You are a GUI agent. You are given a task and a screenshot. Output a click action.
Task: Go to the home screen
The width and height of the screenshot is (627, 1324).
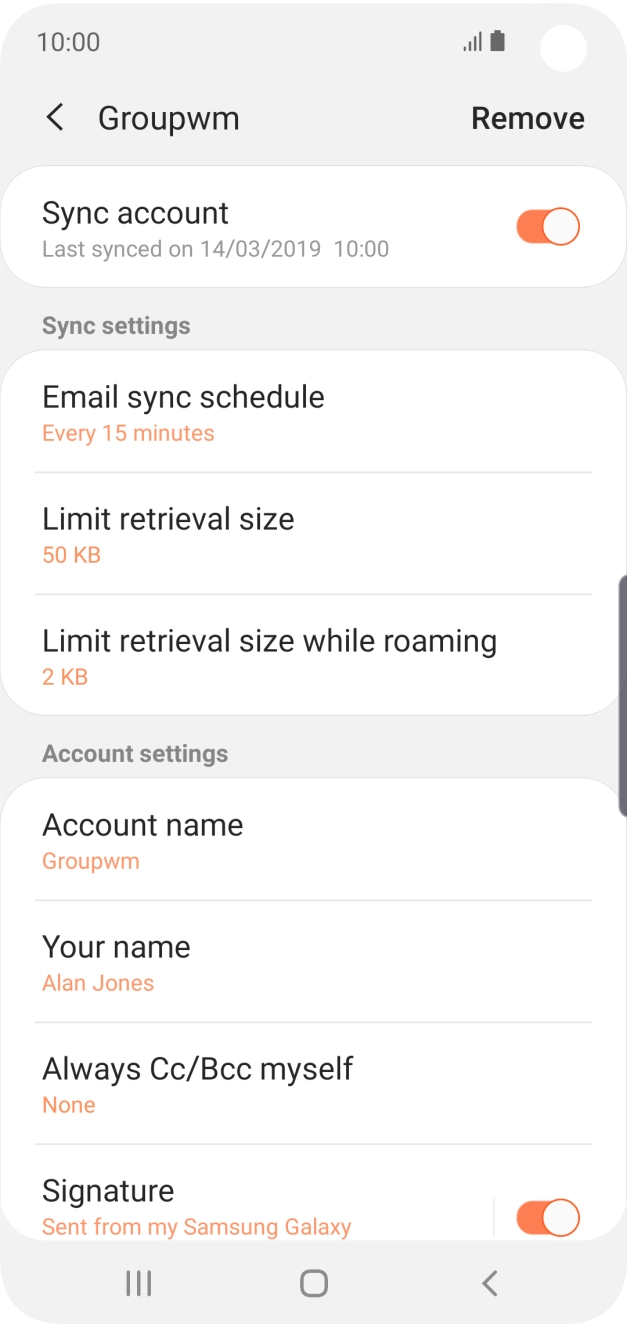pyautogui.click(x=314, y=1283)
